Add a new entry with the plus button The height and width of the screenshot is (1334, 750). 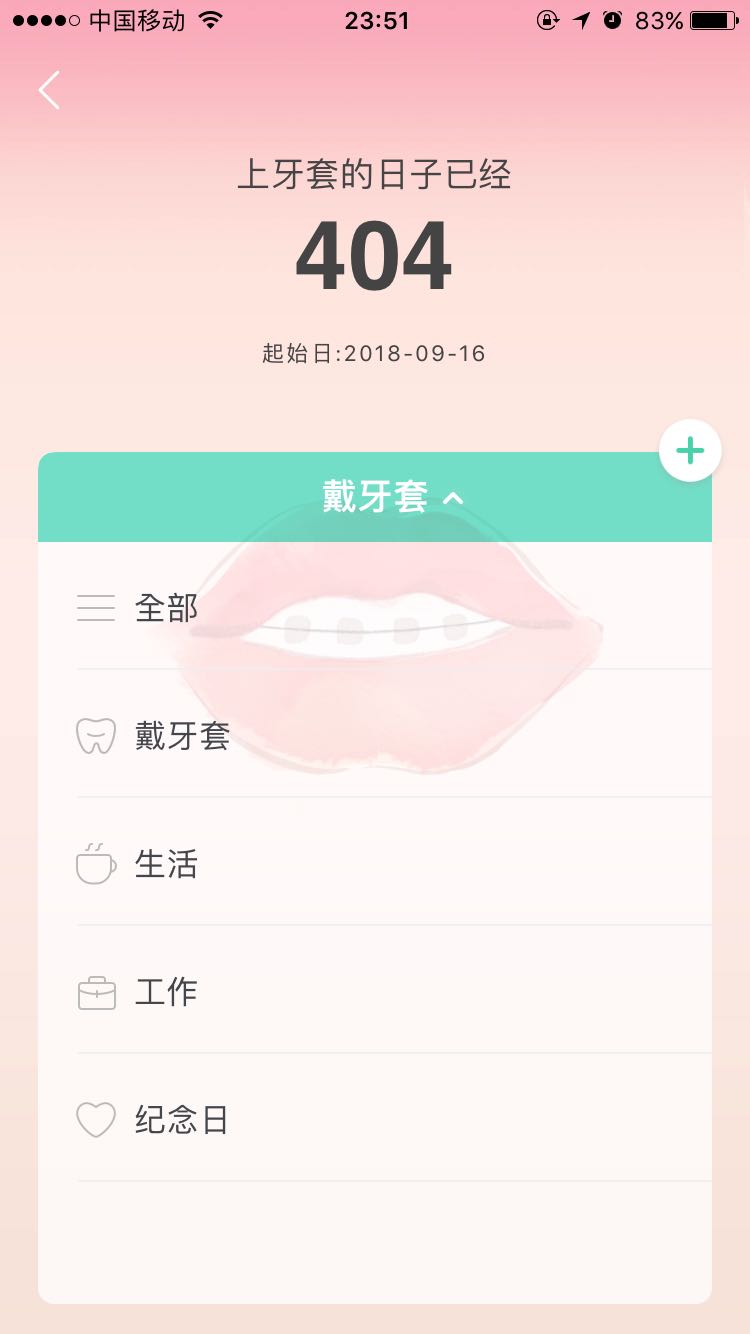[690, 451]
